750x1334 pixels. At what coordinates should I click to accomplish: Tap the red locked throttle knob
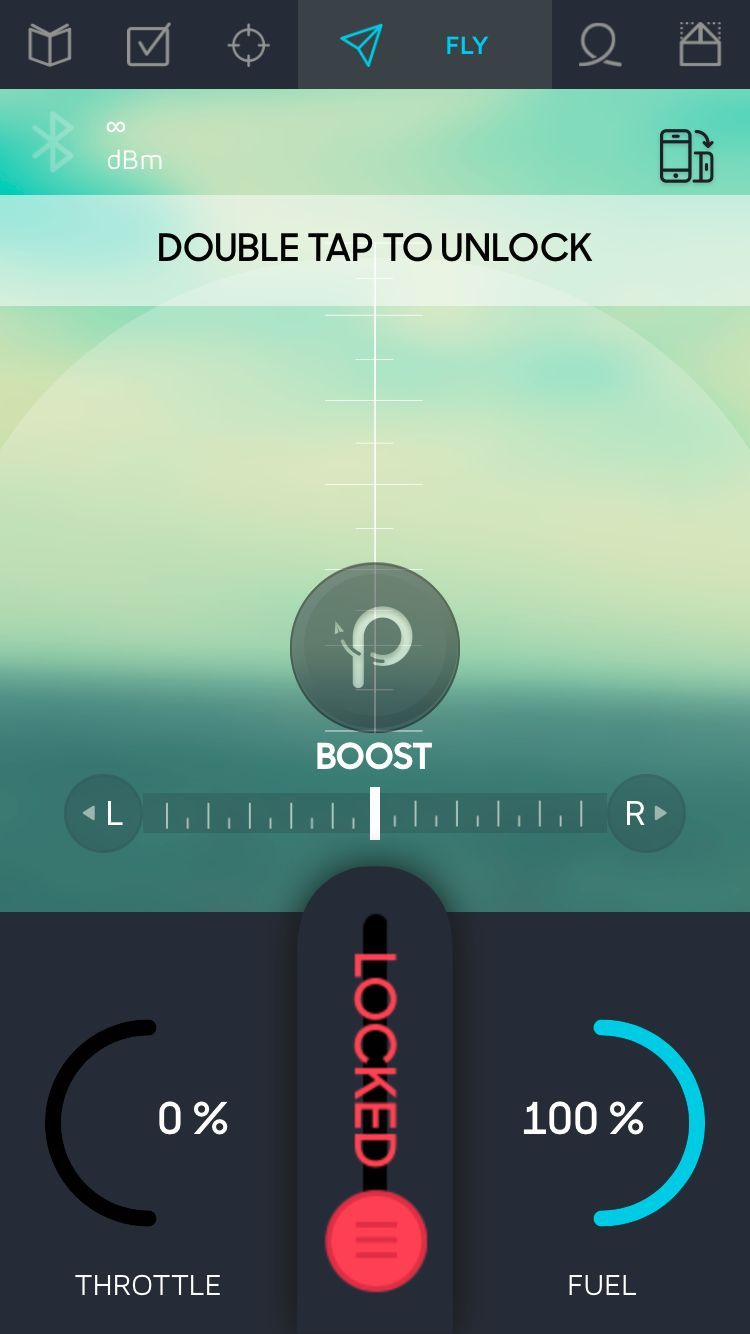pos(376,1240)
